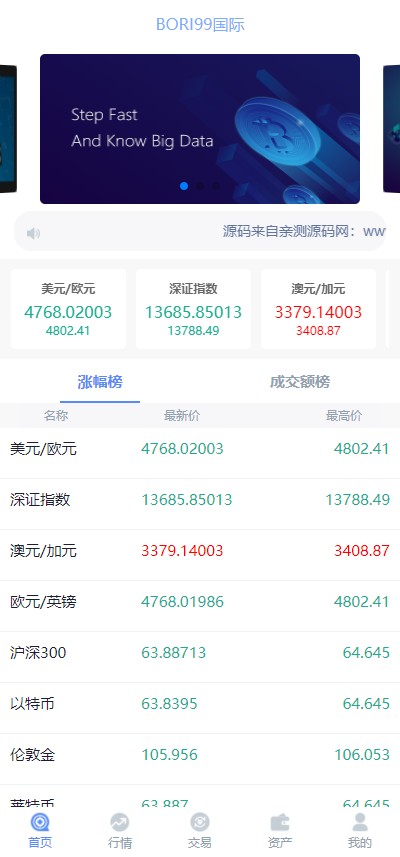This screenshot has width=400, height=857.
Task: Open the 美元/欧元 quote card
Action: pyautogui.click(x=68, y=309)
